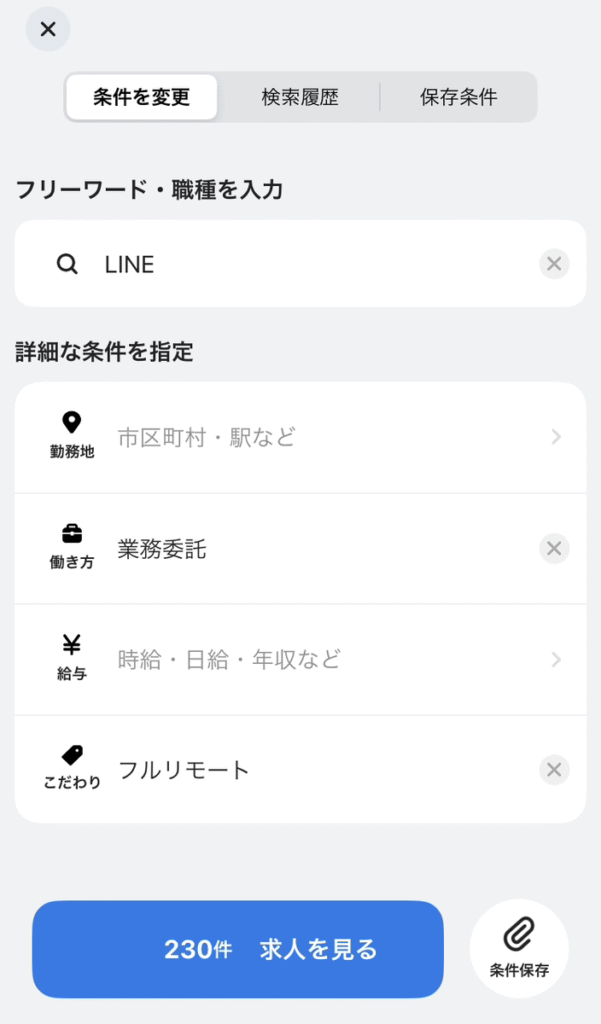Remove the フルリモート filter
The image size is (601, 1024).
[554, 770]
